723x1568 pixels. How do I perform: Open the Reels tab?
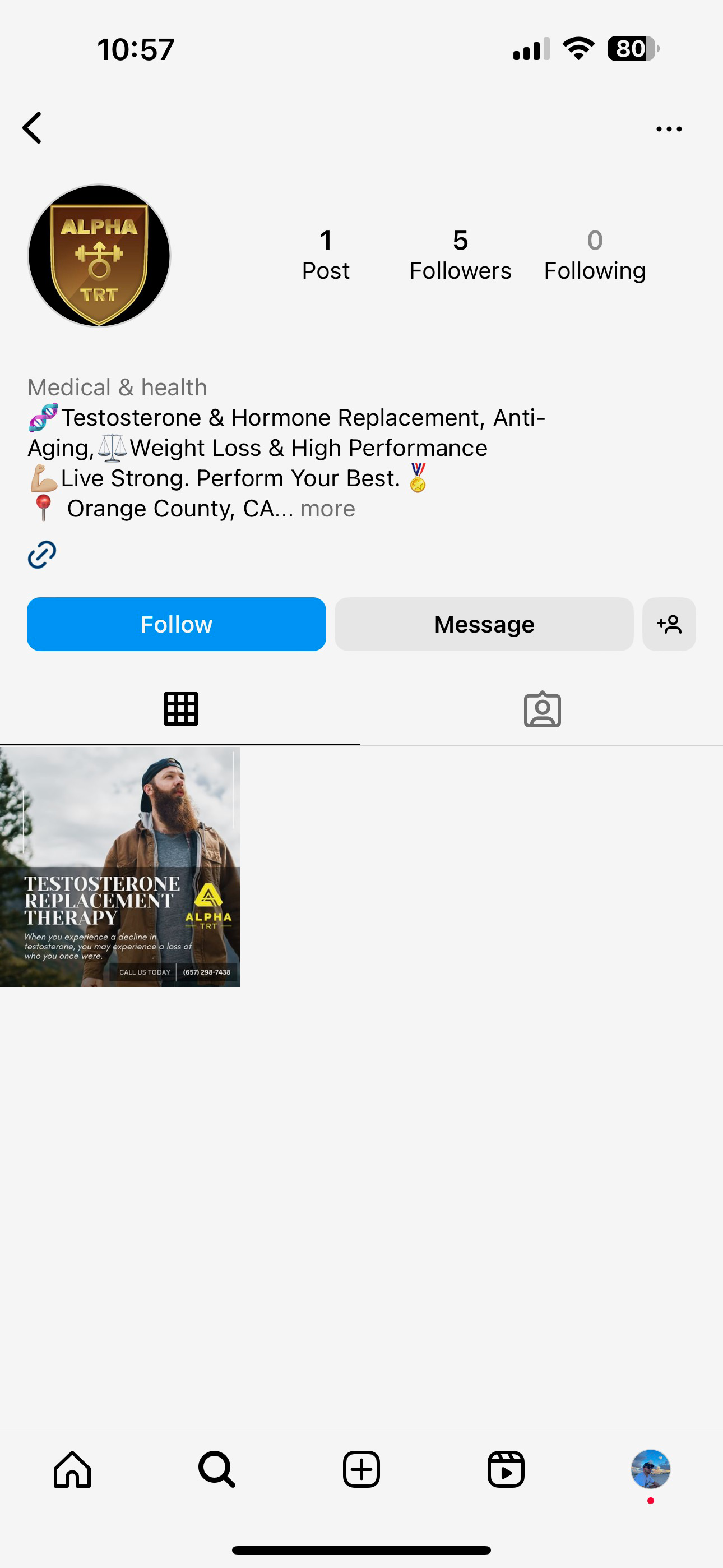point(506,1469)
